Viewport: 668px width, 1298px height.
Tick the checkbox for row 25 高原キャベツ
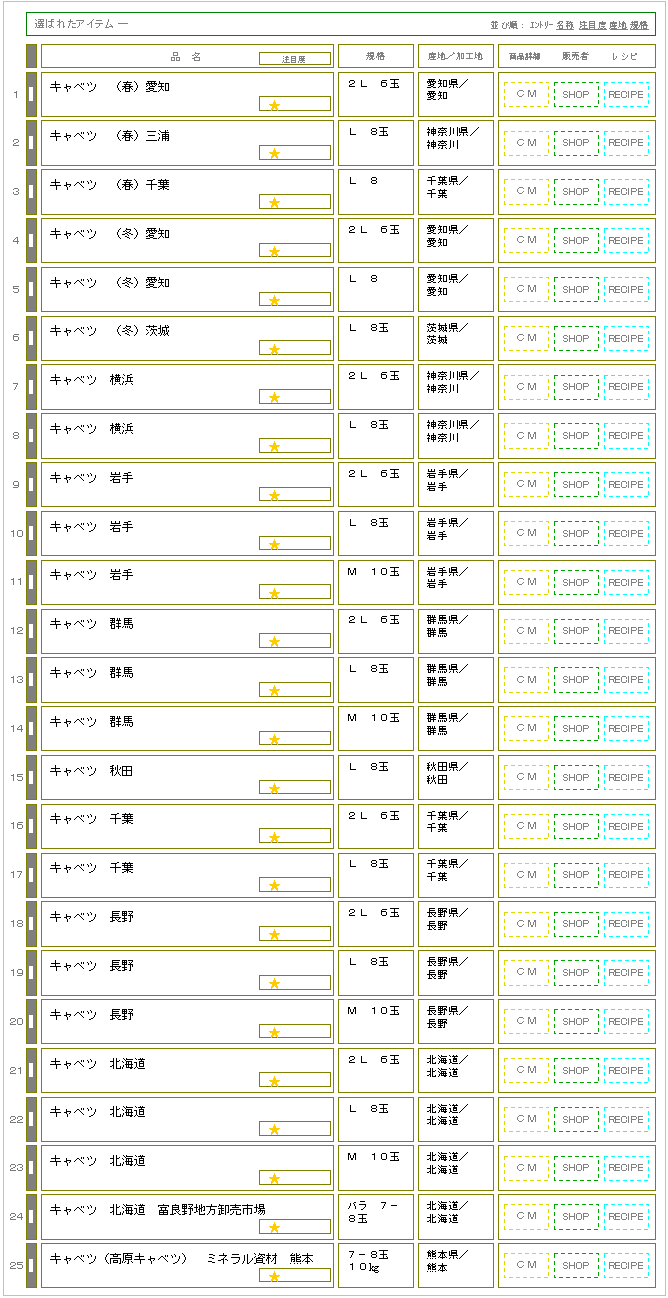click(x=31, y=1265)
